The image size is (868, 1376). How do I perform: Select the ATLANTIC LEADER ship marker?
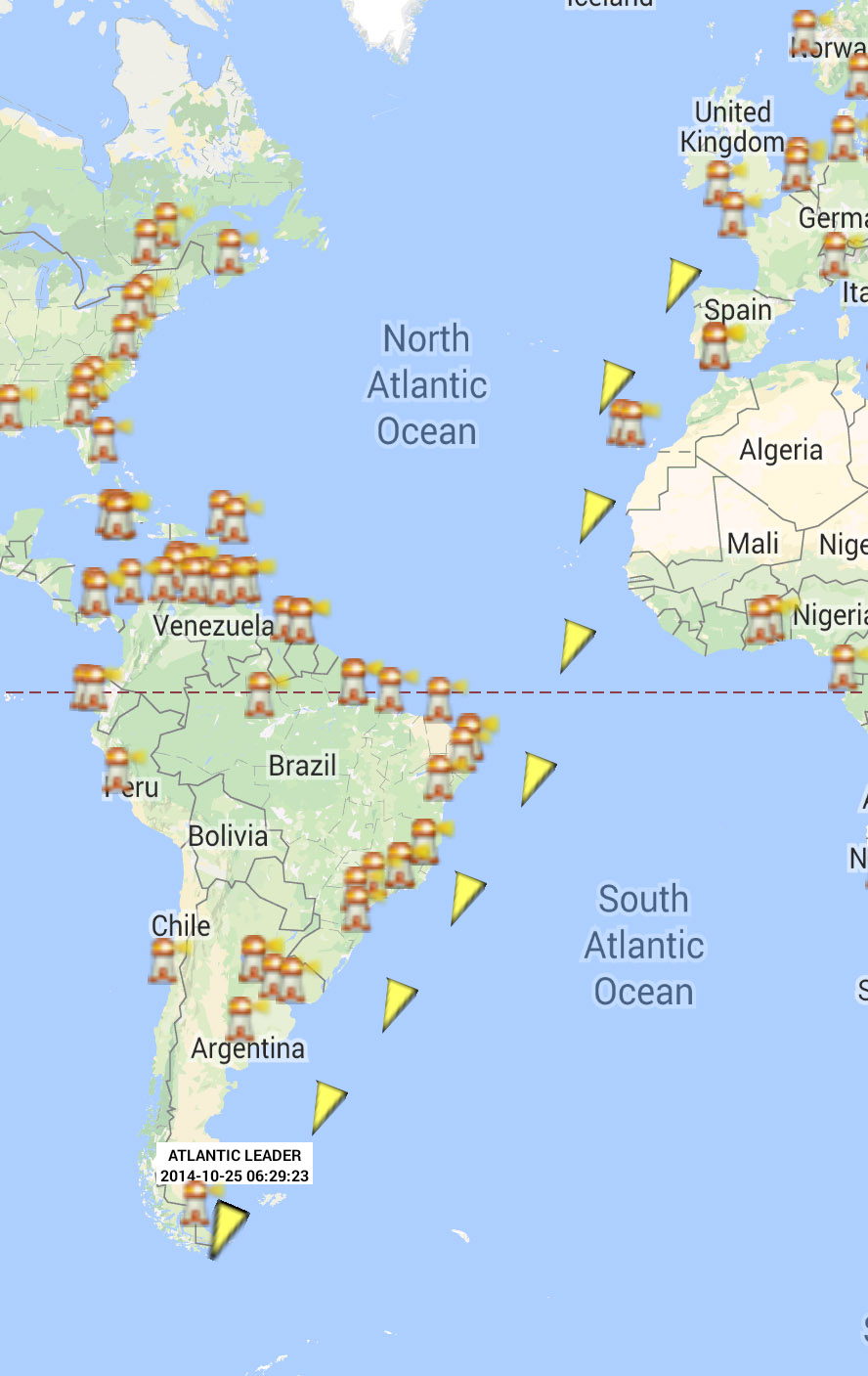point(229,1228)
